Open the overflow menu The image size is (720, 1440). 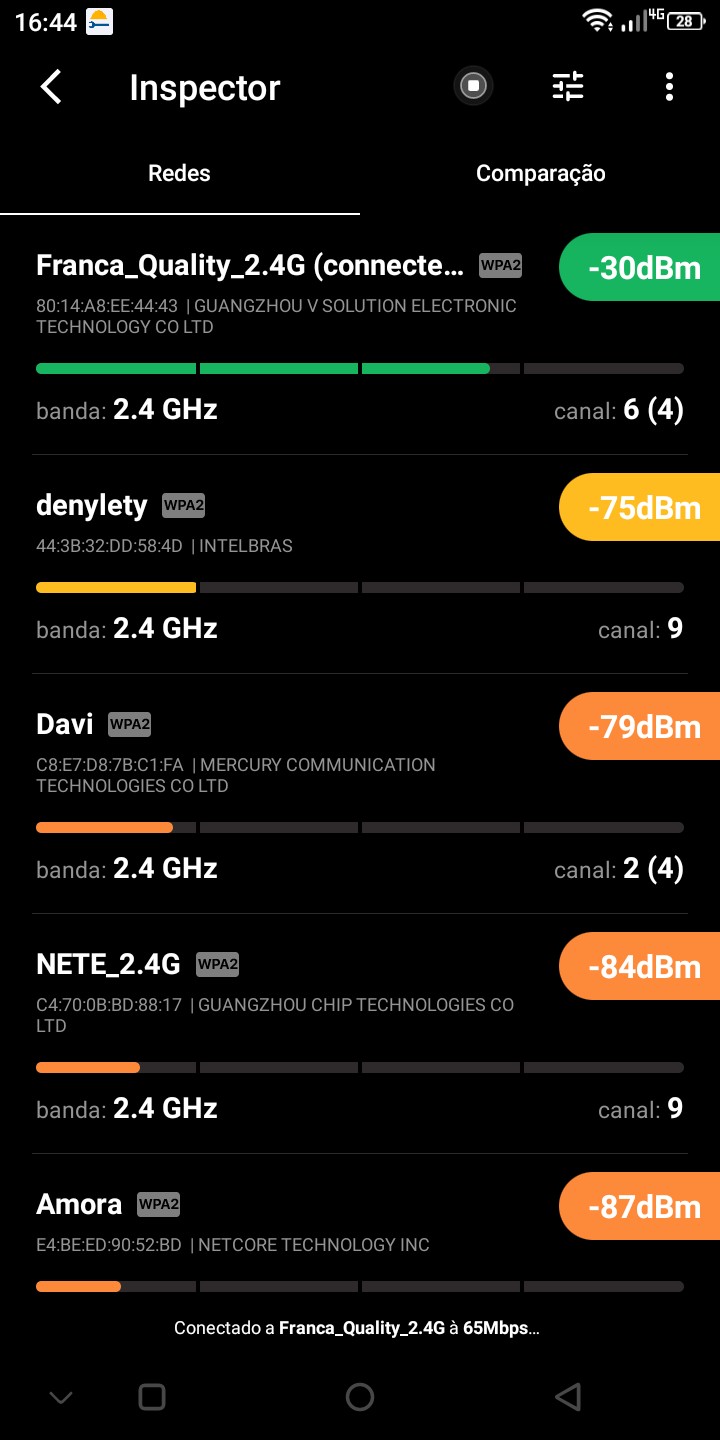click(x=669, y=87)
